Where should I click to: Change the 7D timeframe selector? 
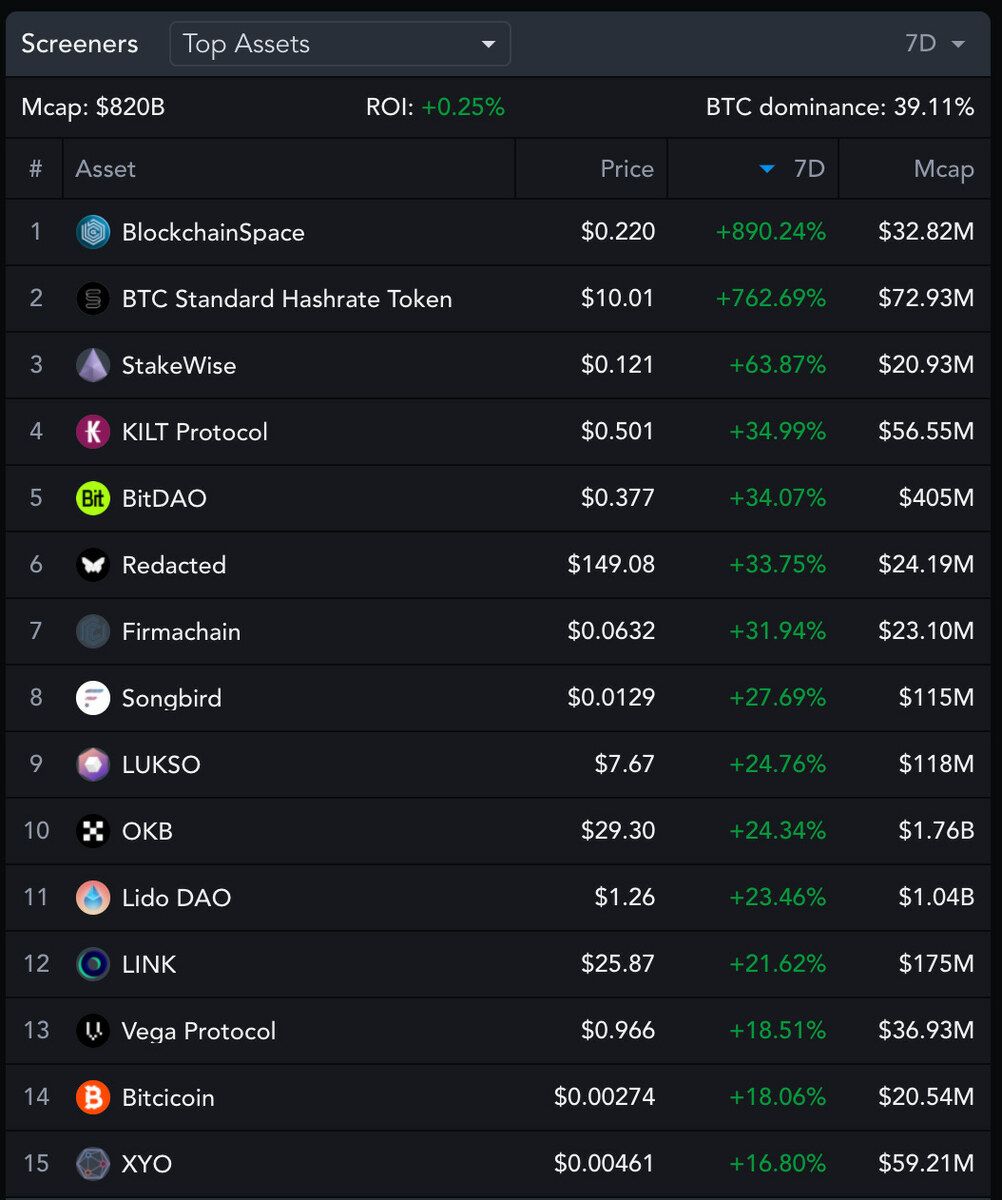point(934,44)
